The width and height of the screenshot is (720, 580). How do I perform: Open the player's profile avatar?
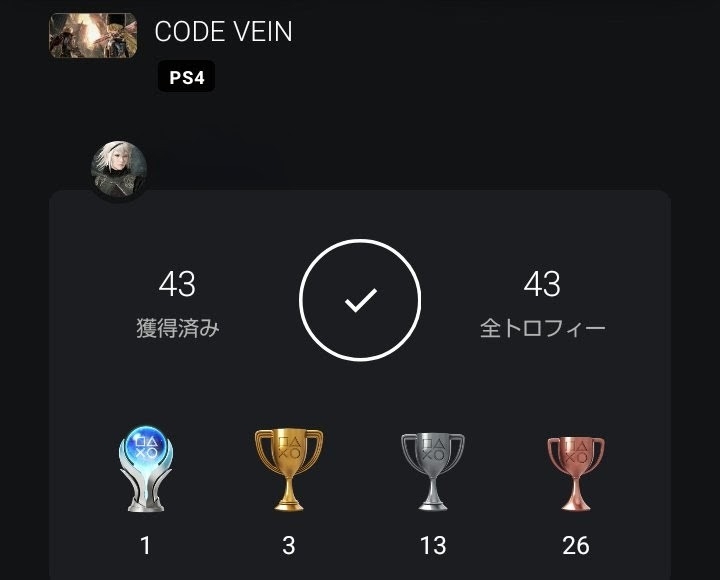(119, 169)
